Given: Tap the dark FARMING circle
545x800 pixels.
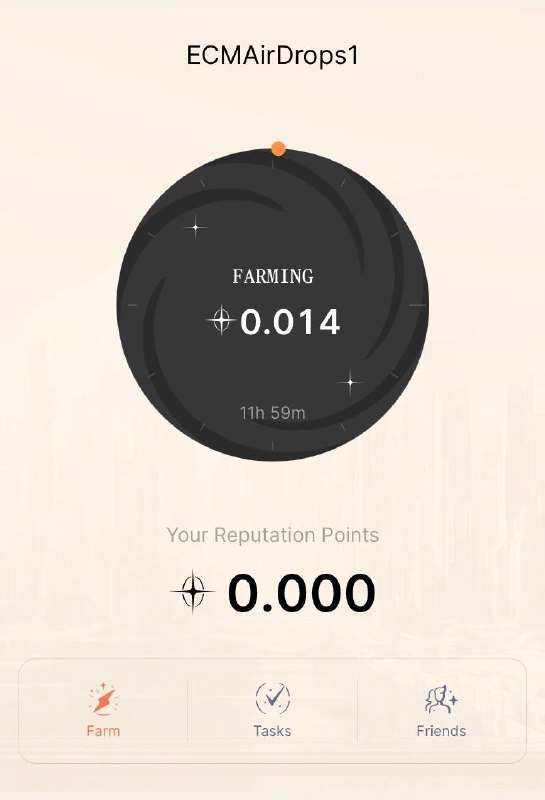Looking at the screenshot, I should pyautogui.click(x=272, y=305).
